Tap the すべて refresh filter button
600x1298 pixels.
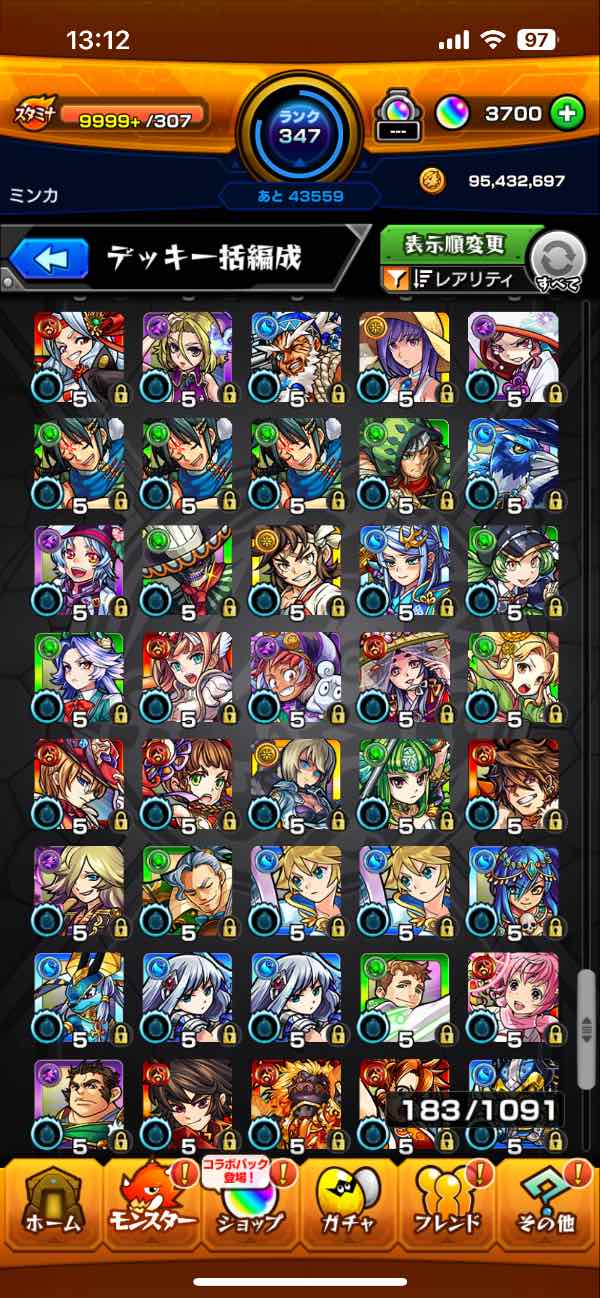click(x=557, y=260)
